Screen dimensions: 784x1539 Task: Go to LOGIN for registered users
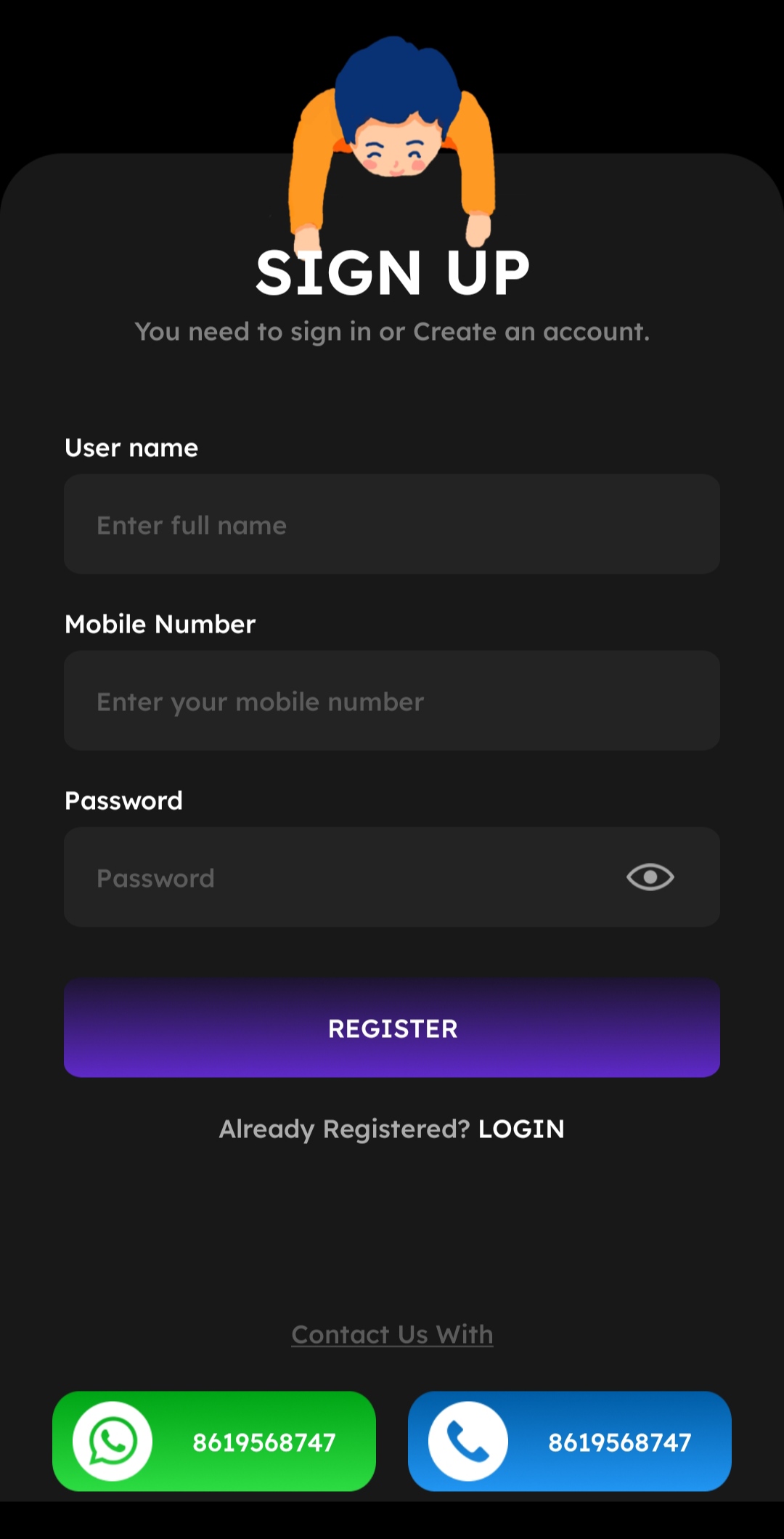pyautogui.click(x=520, y=1129)
